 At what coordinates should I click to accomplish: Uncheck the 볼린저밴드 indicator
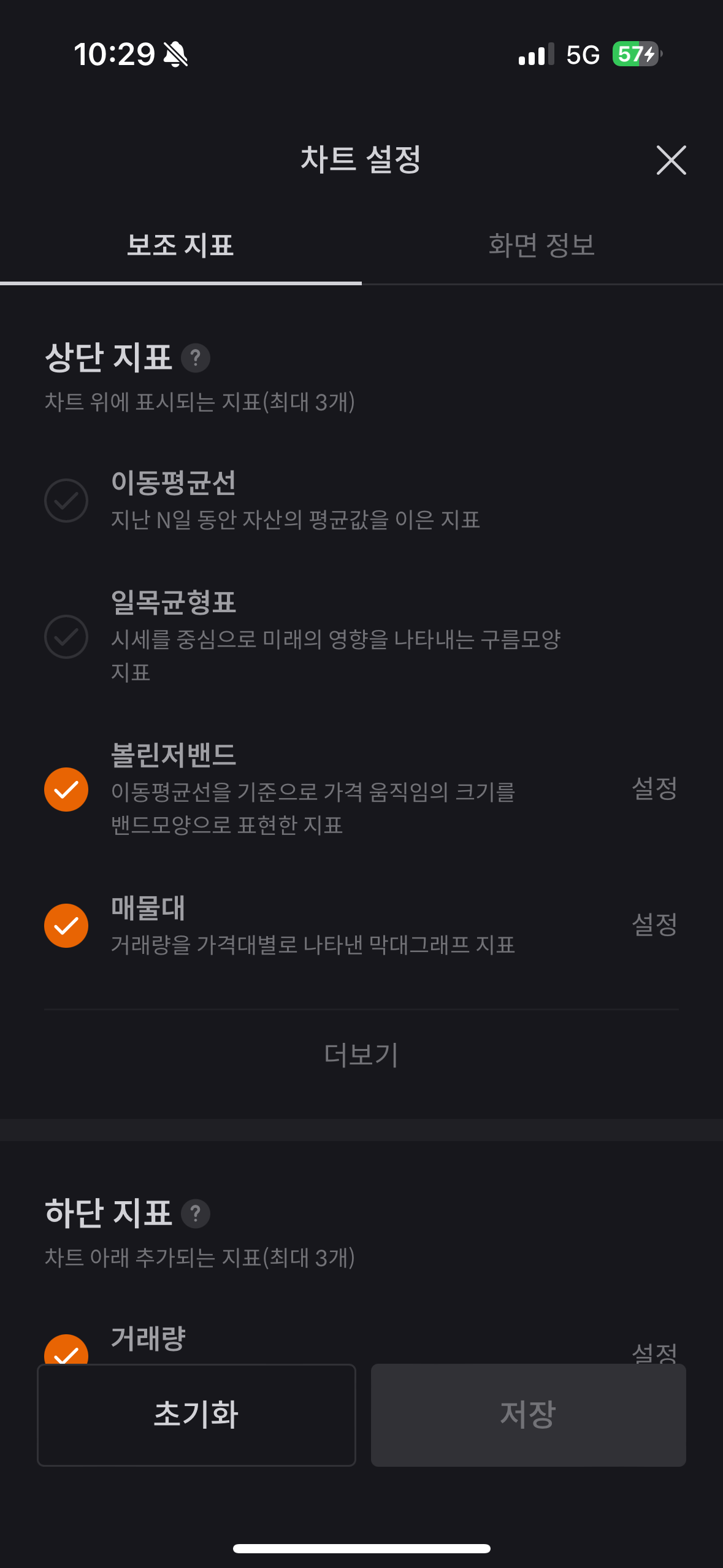click(x=66, y=790)
